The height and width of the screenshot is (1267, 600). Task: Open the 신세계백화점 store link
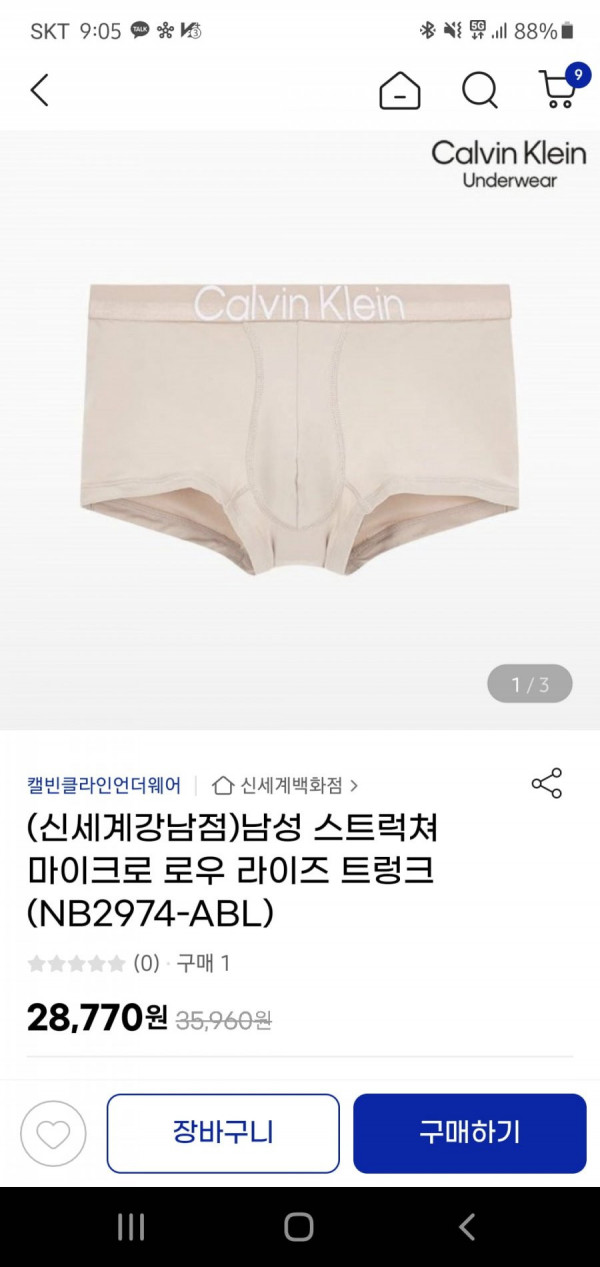click(x=287, y=785)
